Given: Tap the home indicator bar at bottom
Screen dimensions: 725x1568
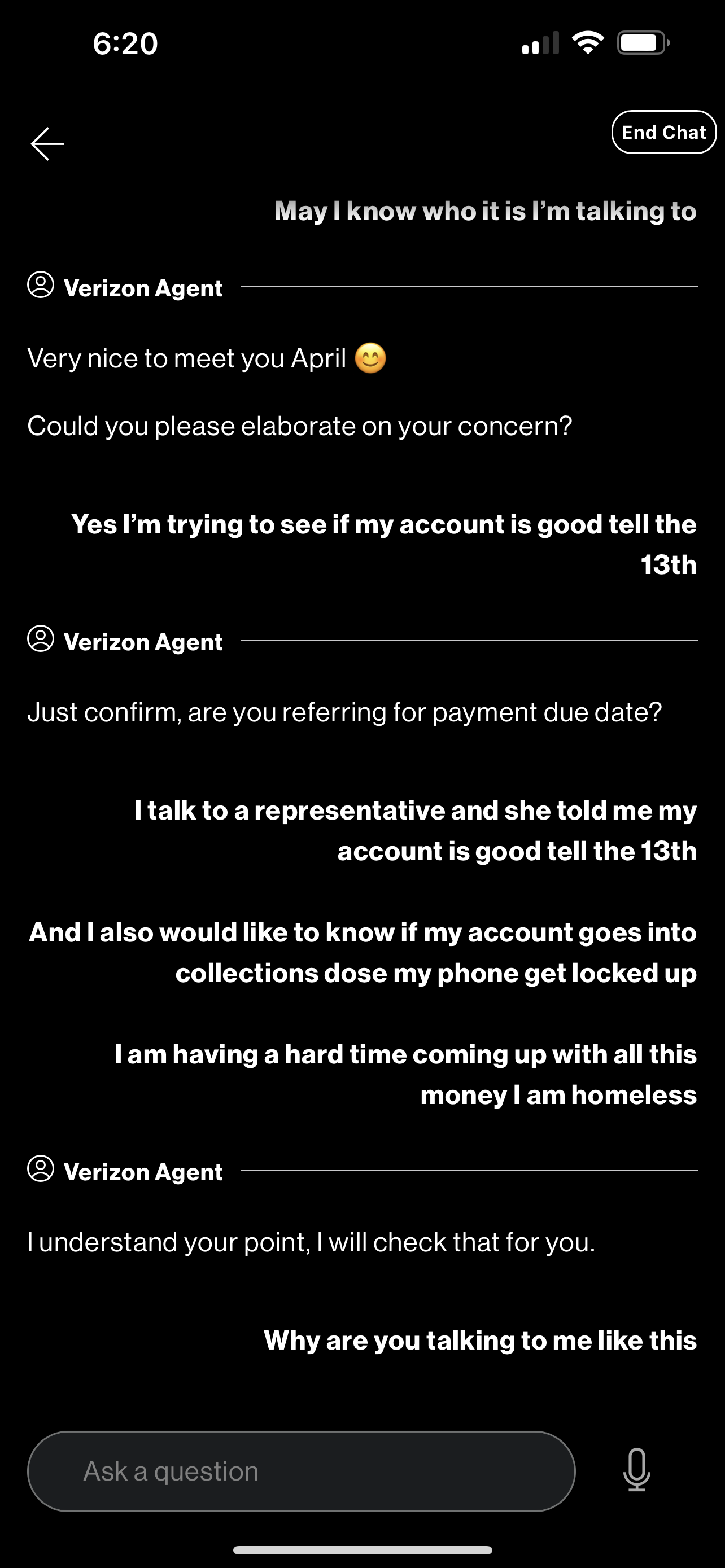Looking at the screenshot, I should 362,1550.
